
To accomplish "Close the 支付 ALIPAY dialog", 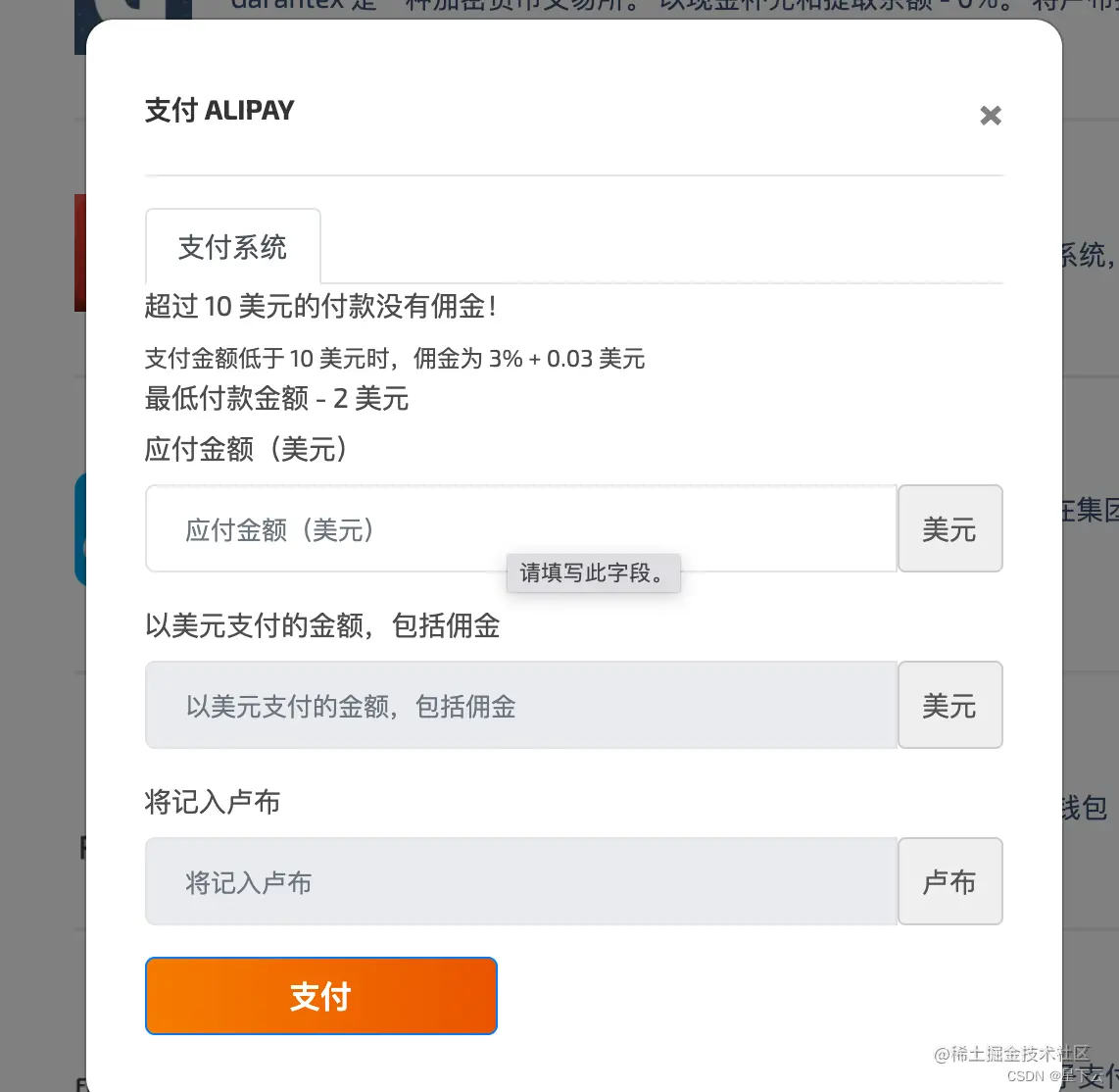I will pyautogui.click(x=991, y=116).
